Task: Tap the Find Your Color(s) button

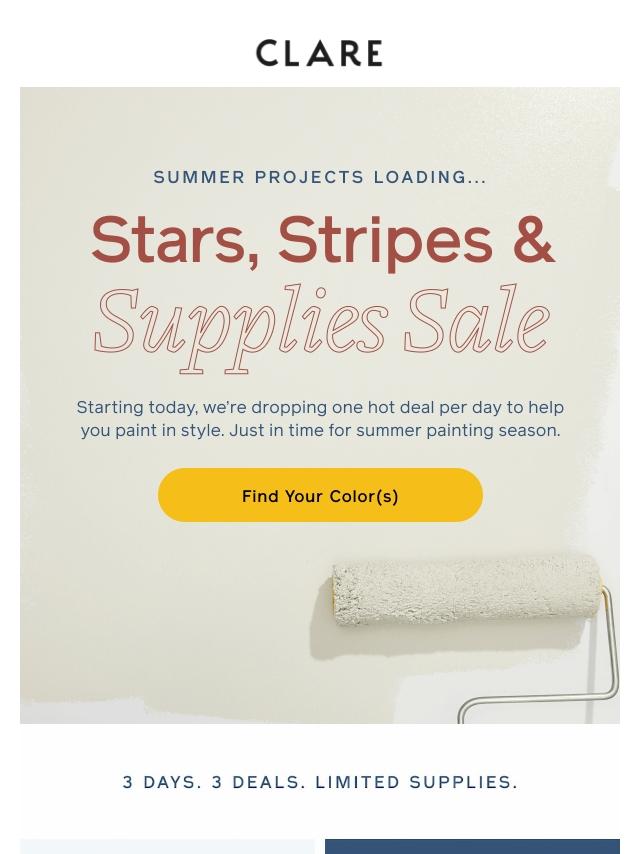Action: coord(320,495)
